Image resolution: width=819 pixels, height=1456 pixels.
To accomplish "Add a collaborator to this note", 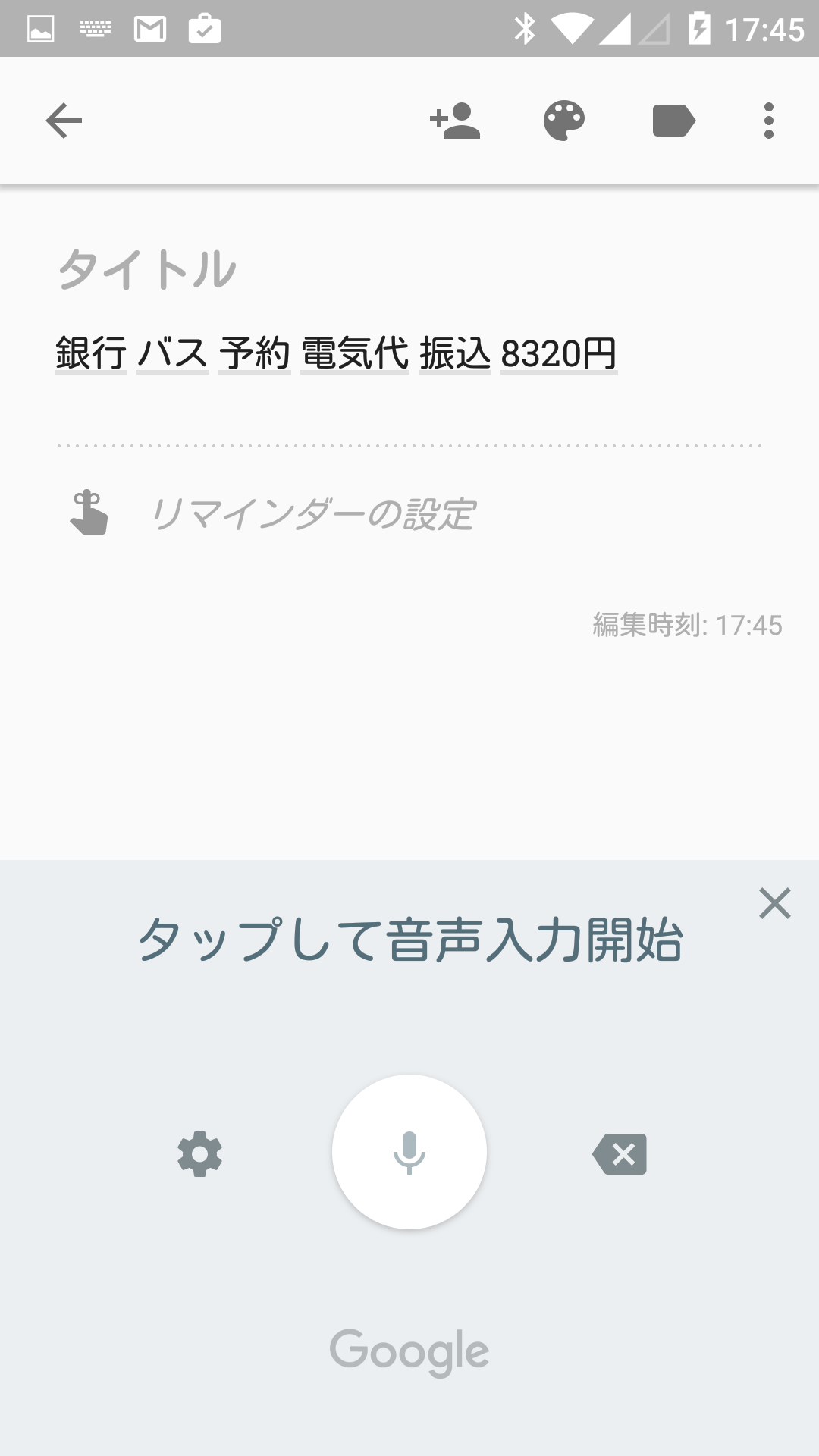I will tap(455, 121).
